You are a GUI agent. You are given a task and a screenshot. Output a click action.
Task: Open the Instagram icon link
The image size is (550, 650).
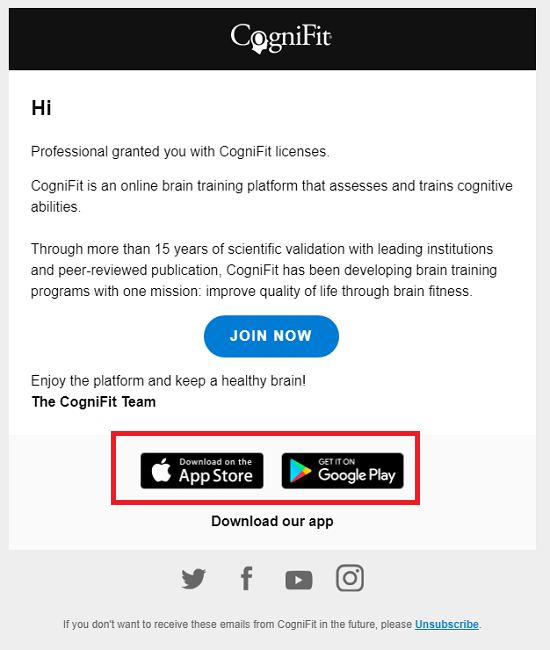coord(350,577)
